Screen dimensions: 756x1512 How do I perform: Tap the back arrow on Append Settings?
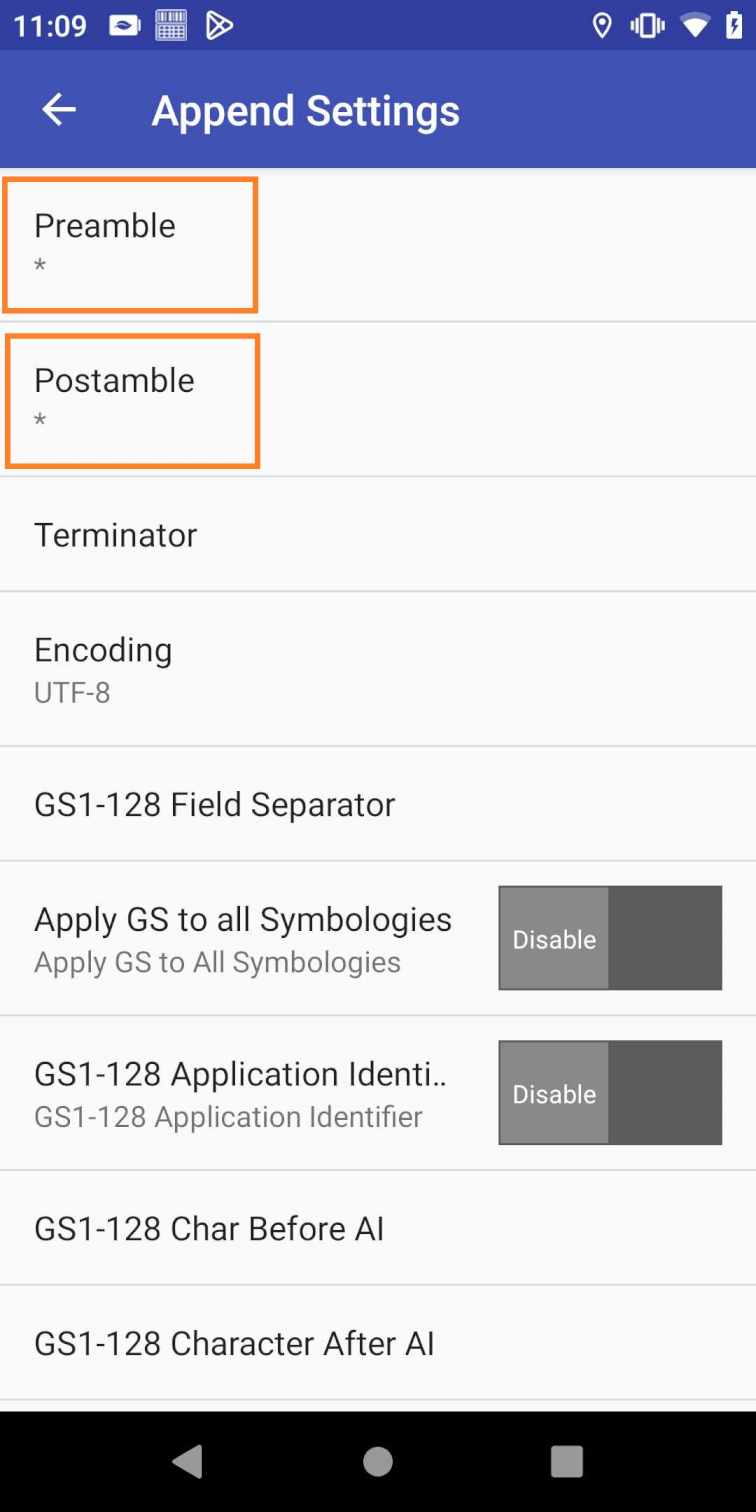(57, 110)
